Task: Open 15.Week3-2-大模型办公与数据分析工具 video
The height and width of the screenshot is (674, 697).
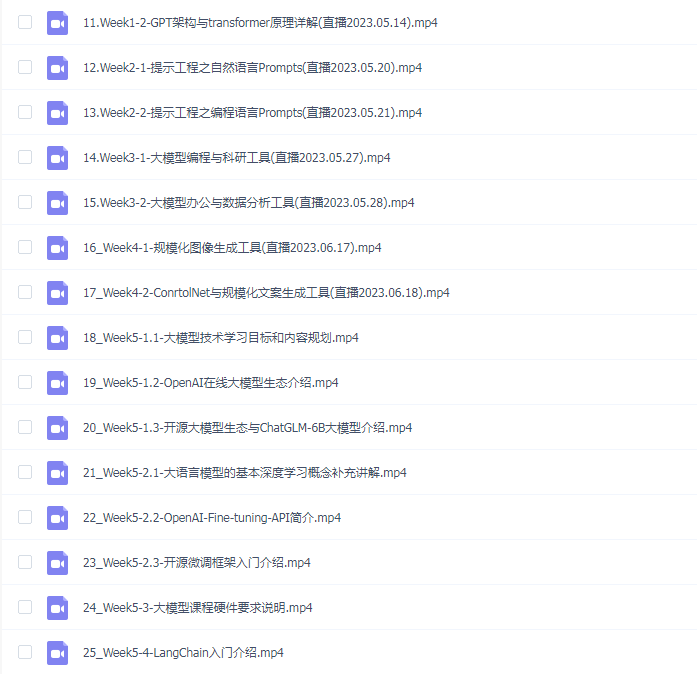Action: 248,202
